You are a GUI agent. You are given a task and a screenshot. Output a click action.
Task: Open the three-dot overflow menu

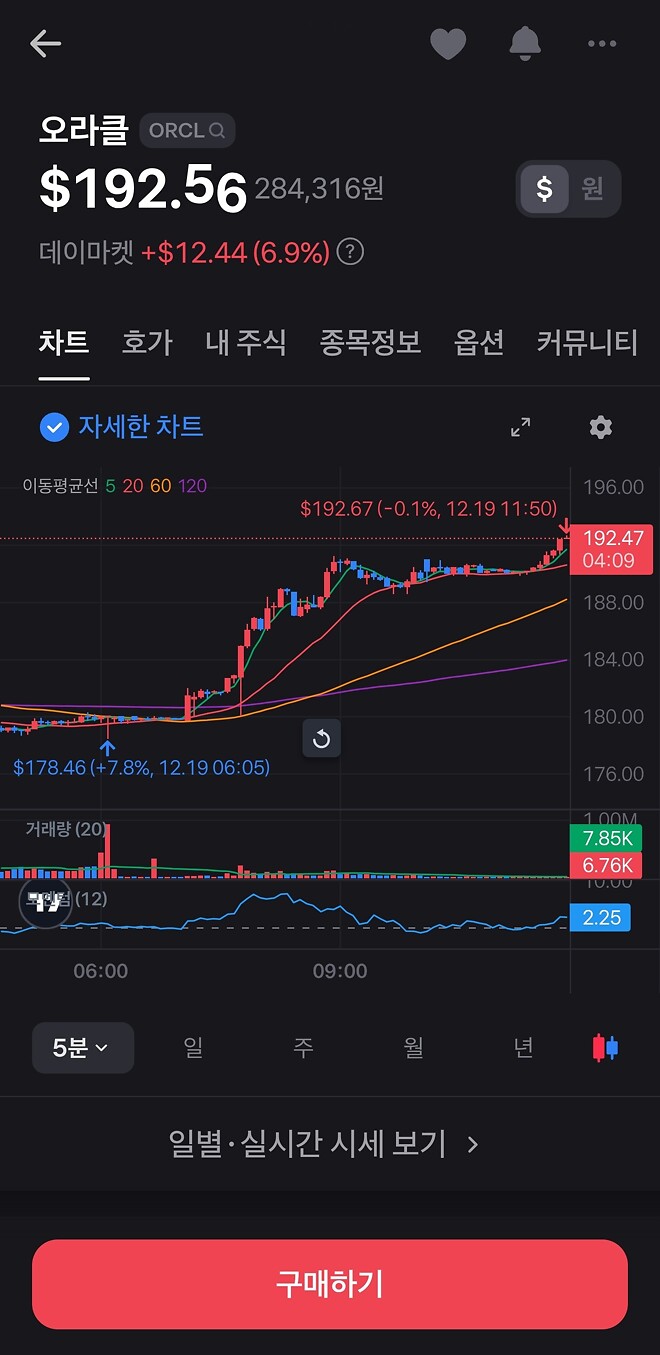[x=602, y=43]
